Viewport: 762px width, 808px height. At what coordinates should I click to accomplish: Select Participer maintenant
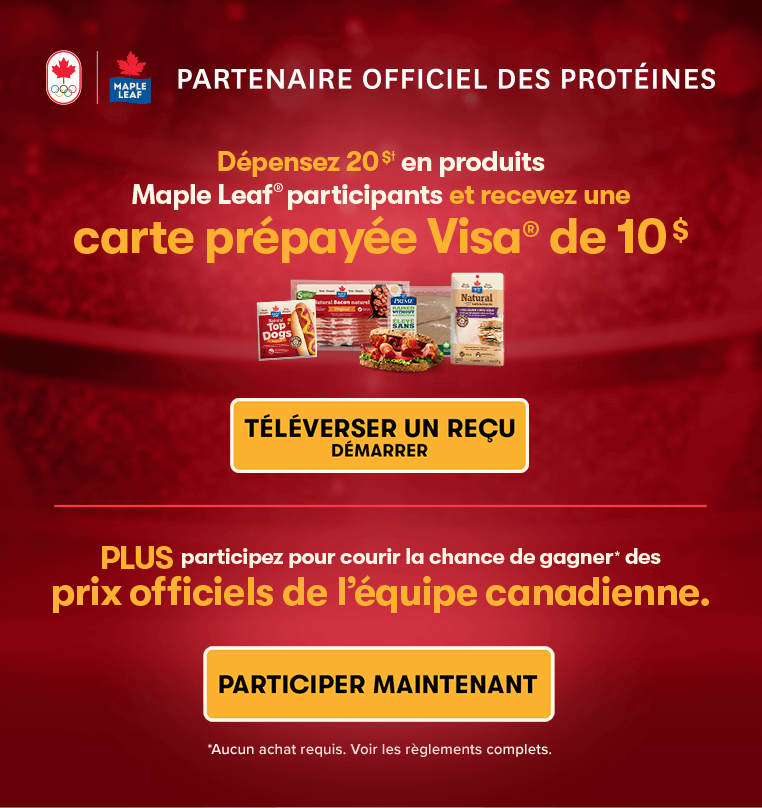click(378, 684)
